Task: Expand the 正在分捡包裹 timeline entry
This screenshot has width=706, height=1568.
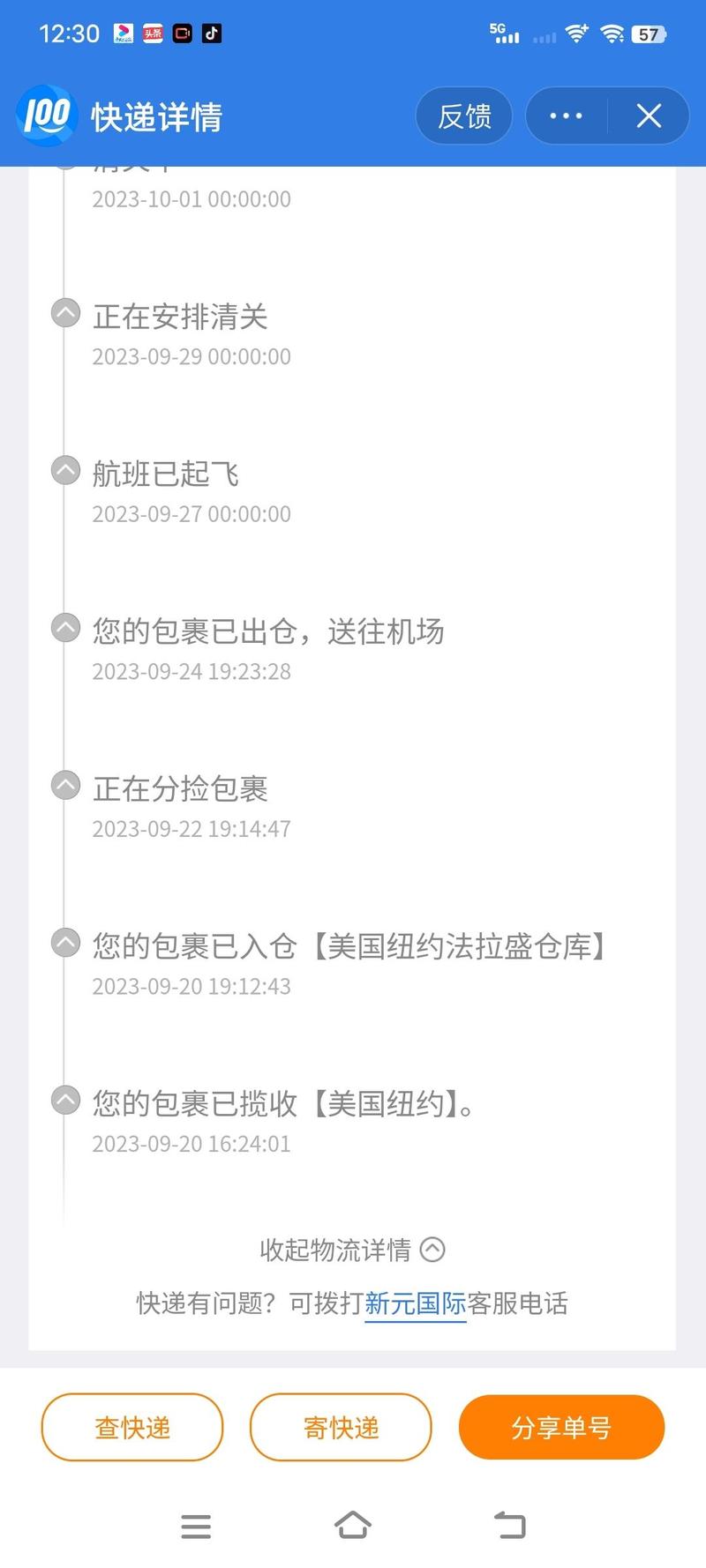Action: pyautogui.click(x=64, y=784)
